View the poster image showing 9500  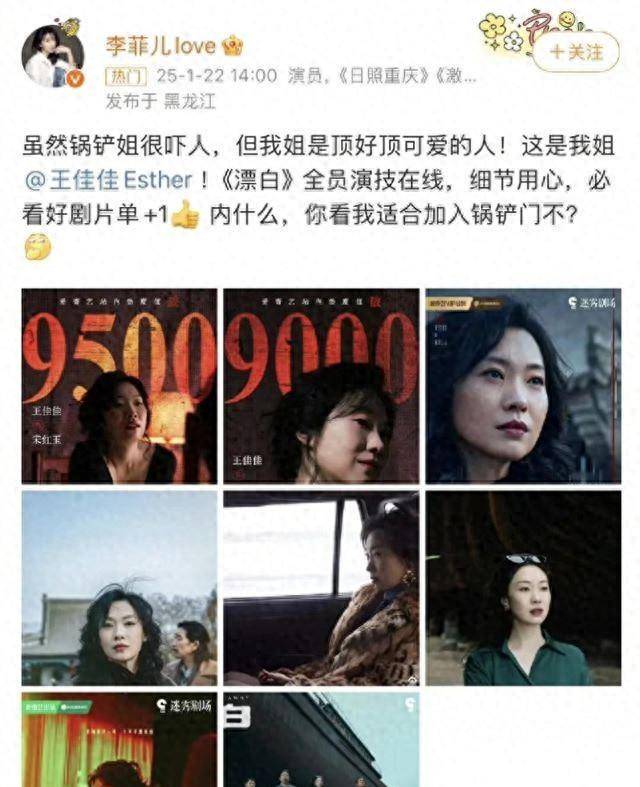pos(119,386)
